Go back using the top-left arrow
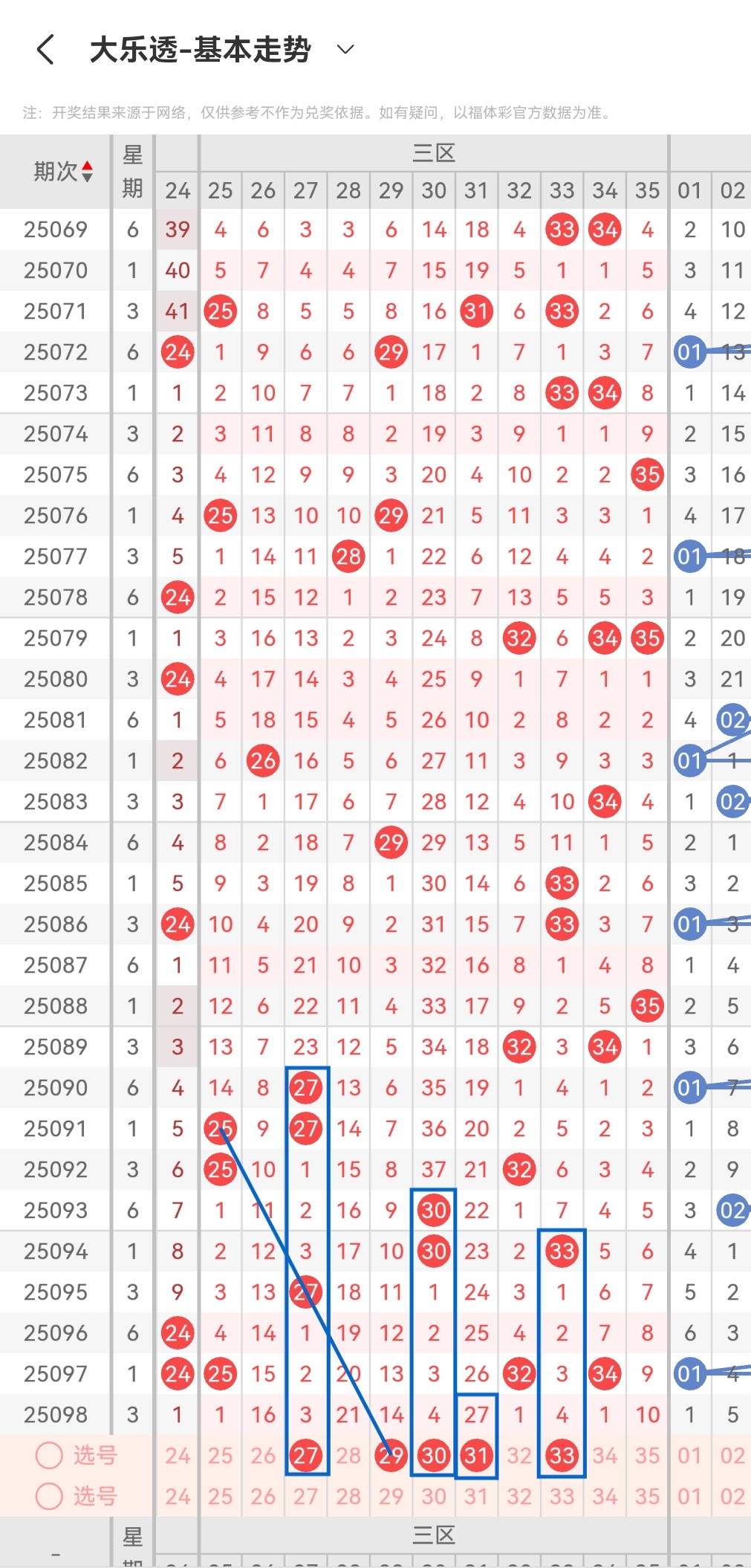 coord(45,50)
